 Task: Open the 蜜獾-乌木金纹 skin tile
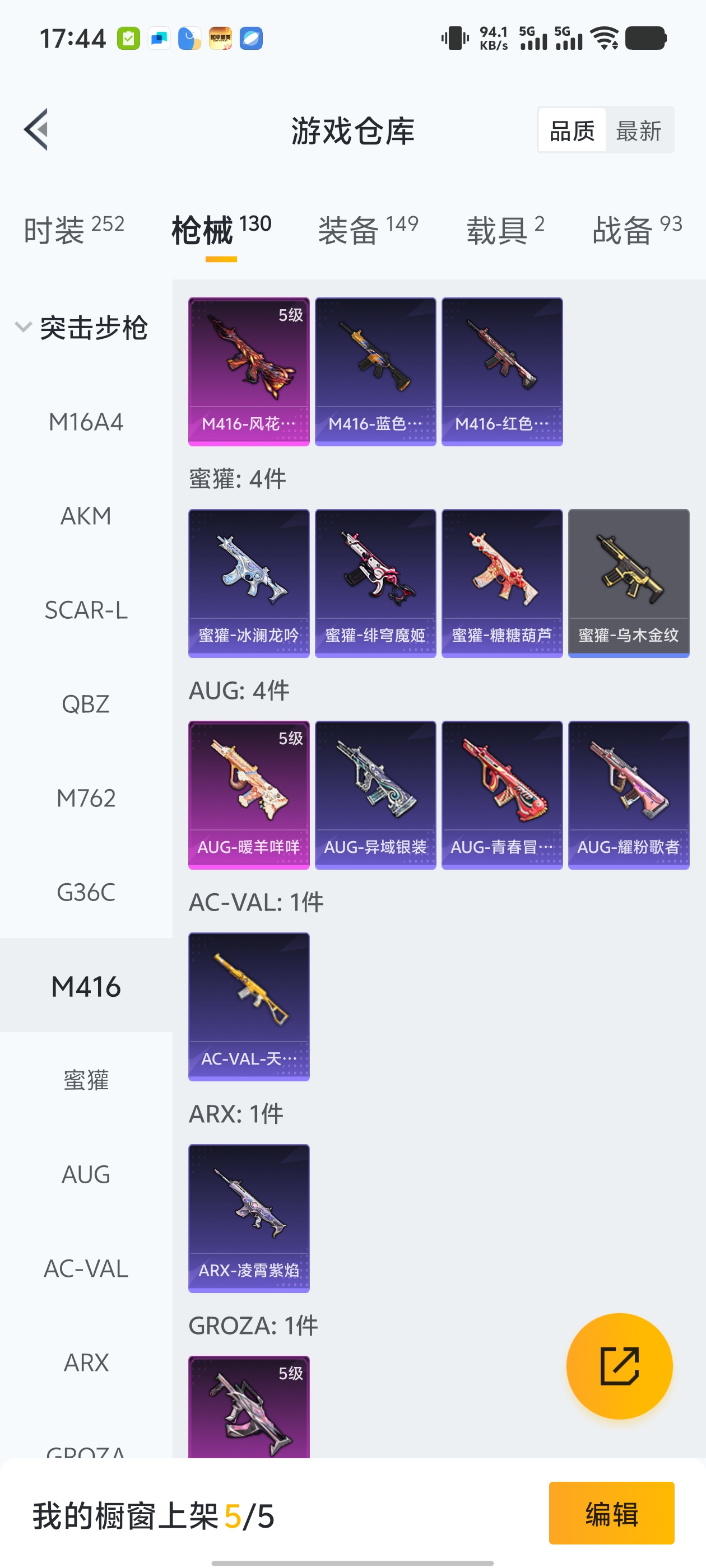coord(628,583)
